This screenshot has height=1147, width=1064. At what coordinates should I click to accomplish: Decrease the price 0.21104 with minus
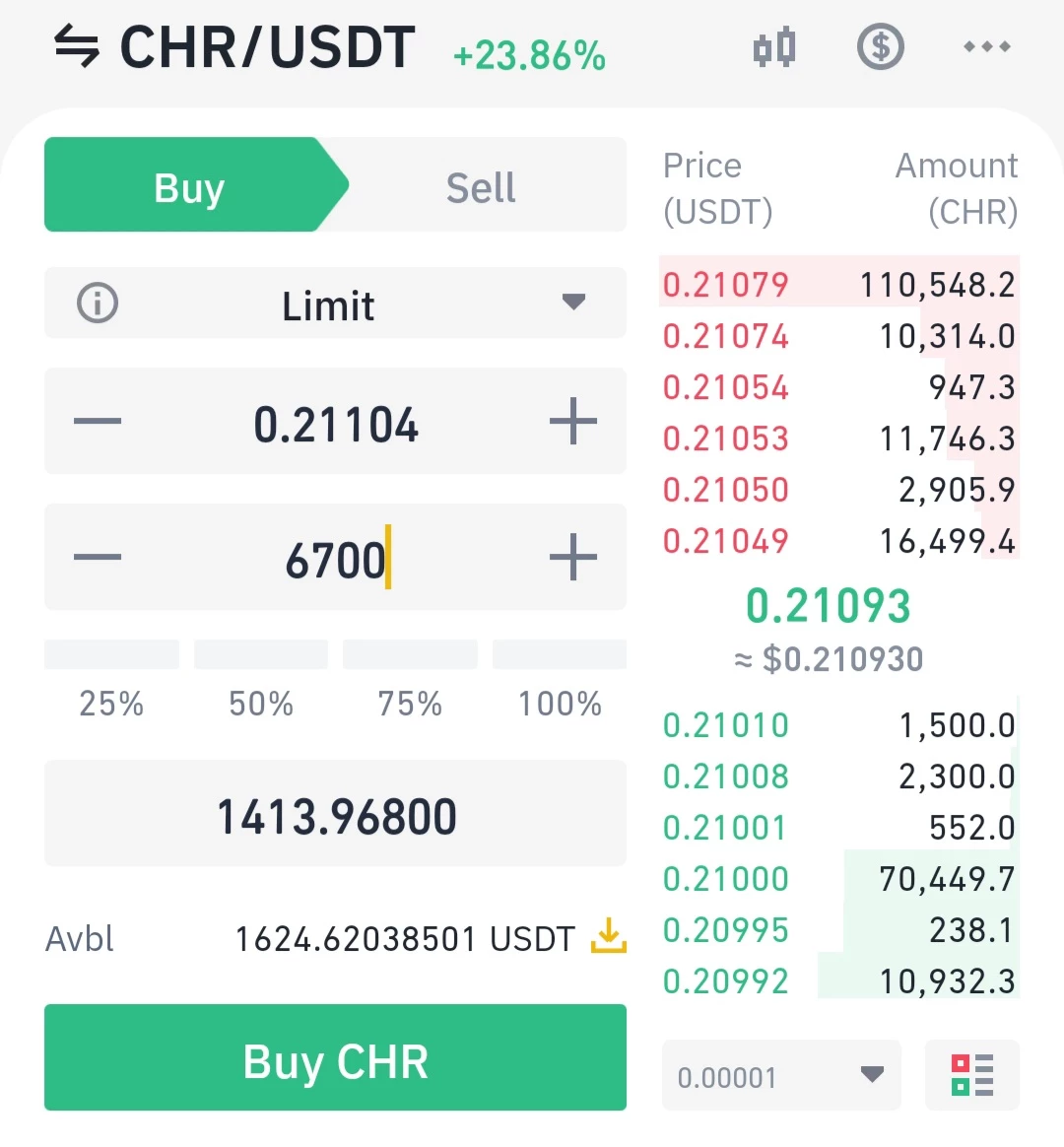tap(98, 421)
